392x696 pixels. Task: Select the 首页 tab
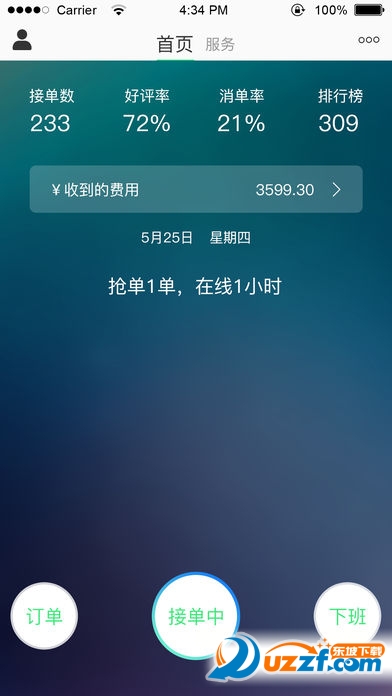point(175,44)
